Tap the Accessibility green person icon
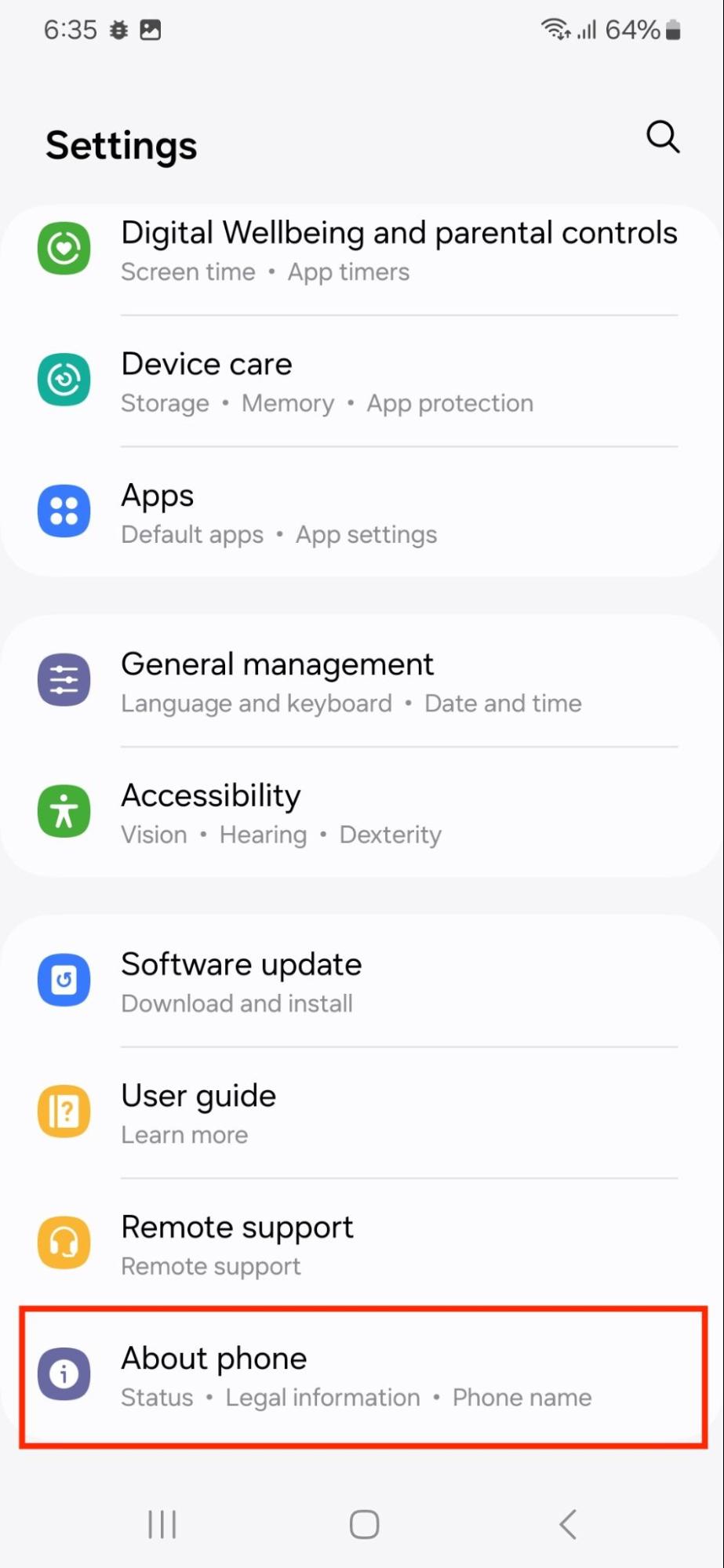This screenshot has width=724, height=1568. click(64, 811)
